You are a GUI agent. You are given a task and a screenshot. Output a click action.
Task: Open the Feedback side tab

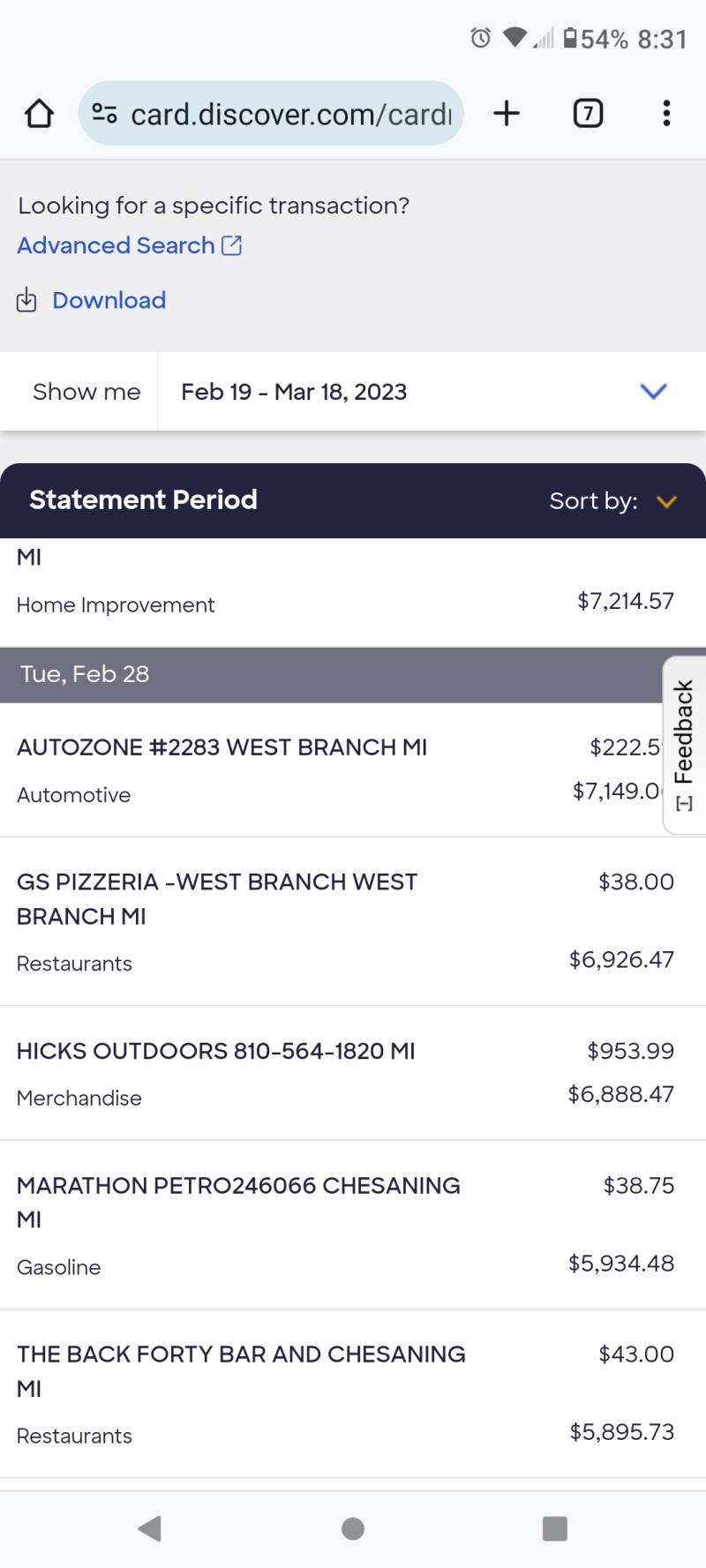click(684, 745)
